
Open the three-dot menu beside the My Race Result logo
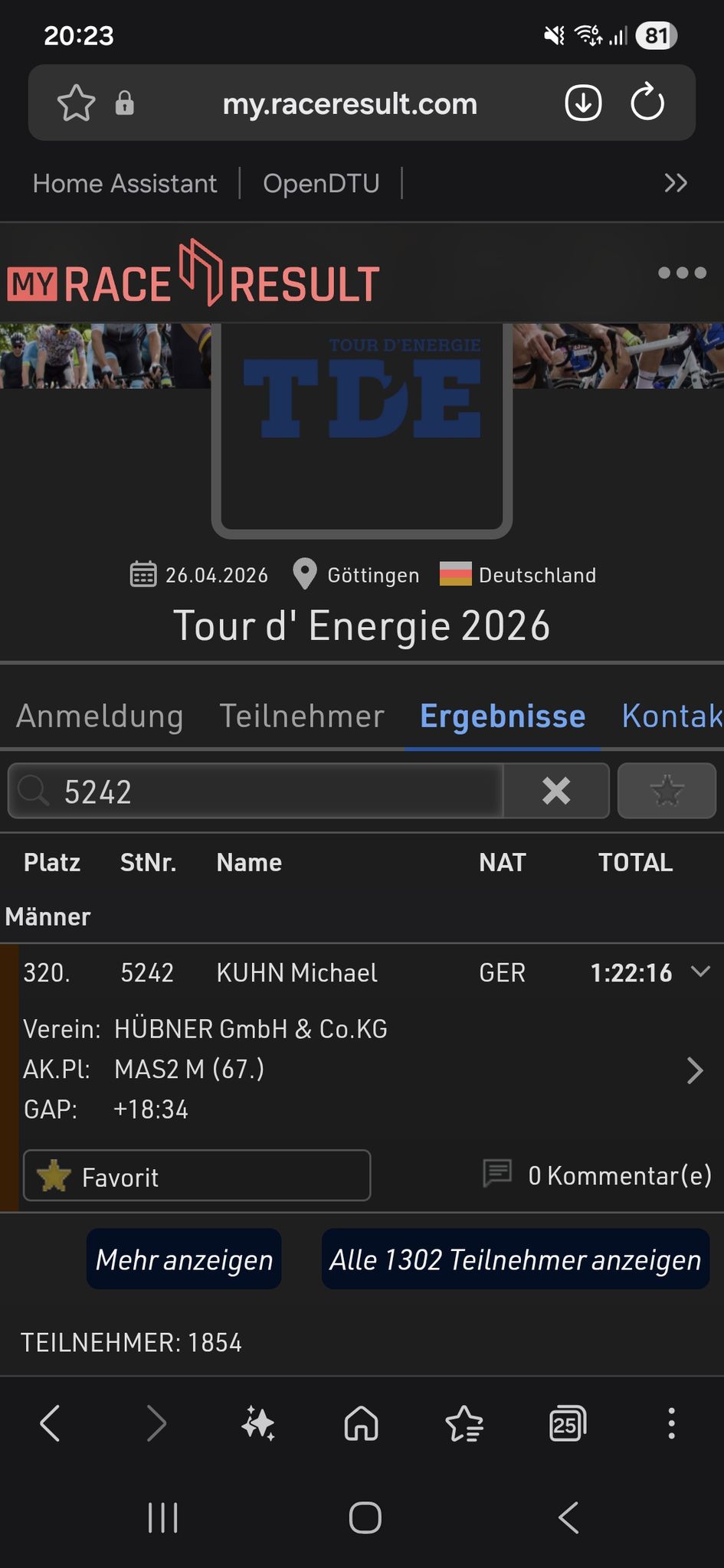(682, 273)
